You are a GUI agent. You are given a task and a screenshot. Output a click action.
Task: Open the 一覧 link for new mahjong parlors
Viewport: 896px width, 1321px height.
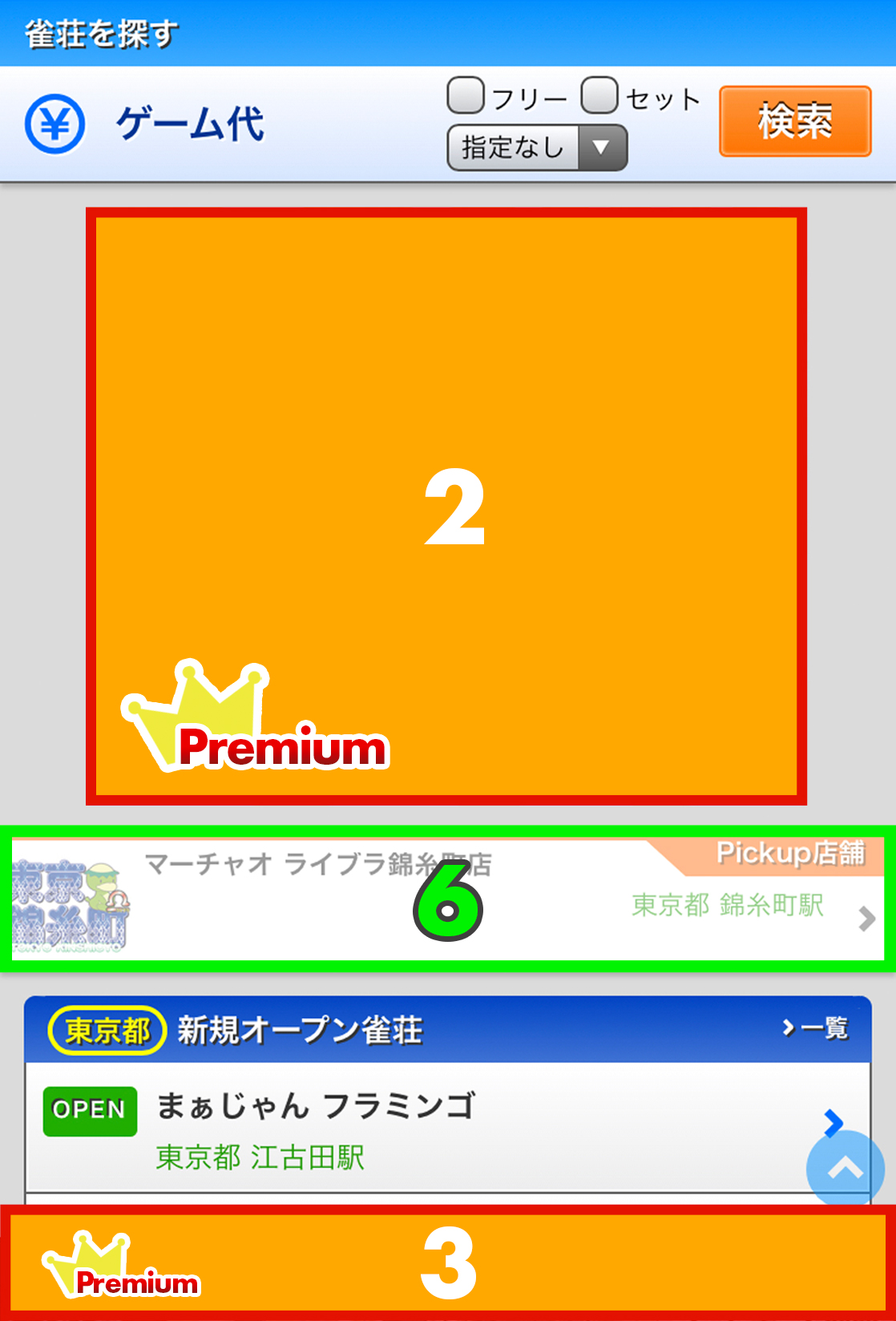(815, 1028)
